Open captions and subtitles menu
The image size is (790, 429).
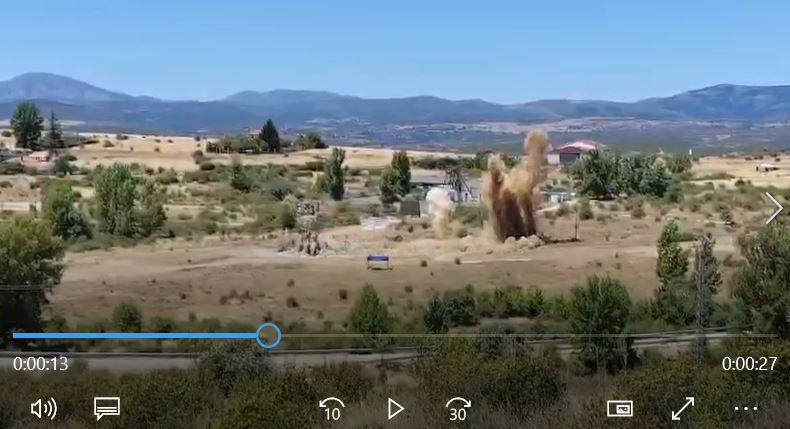(107, 408)
